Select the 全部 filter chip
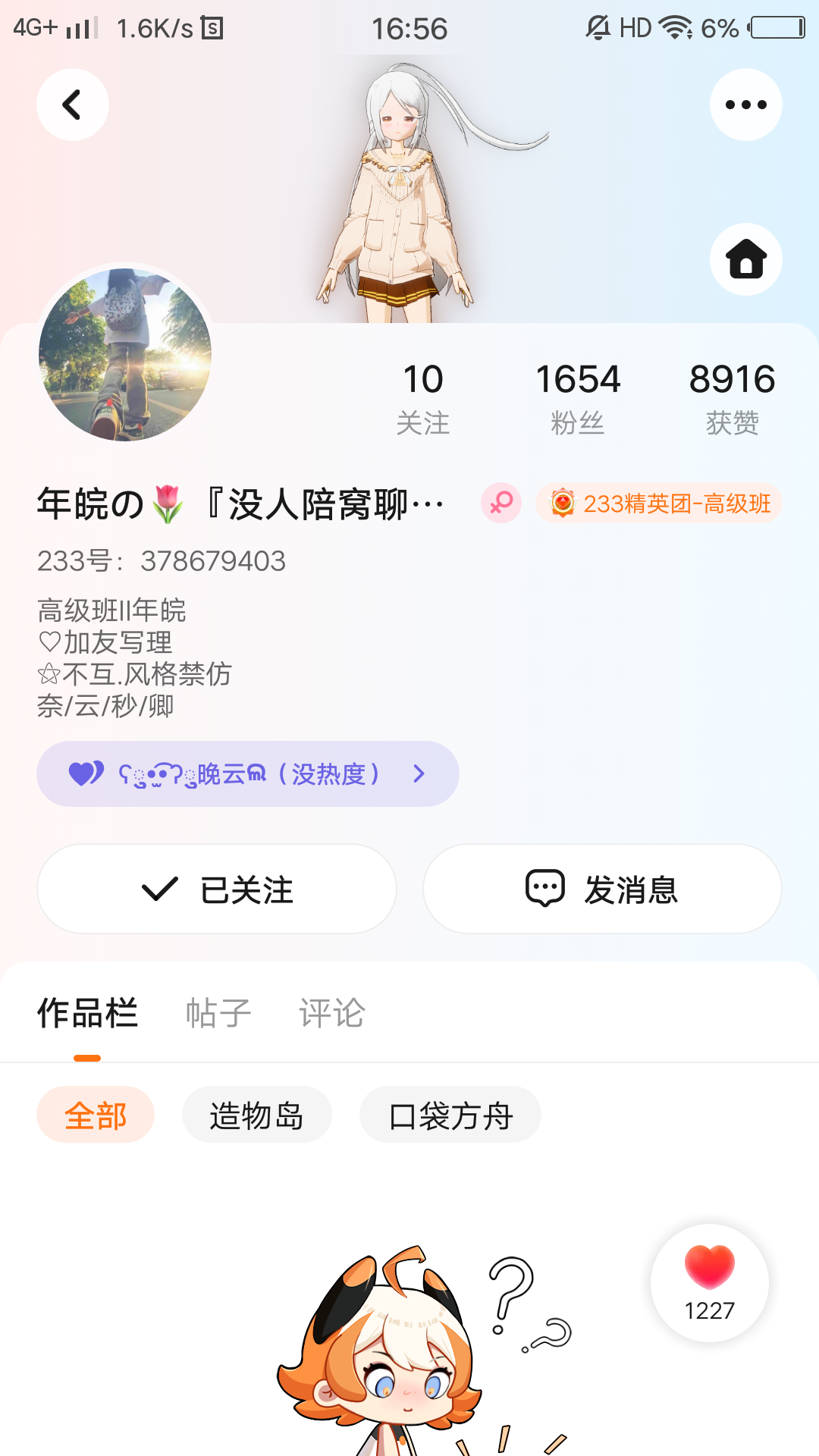Viewport: 819px width, 1456px height. [x=96, y=1115]
